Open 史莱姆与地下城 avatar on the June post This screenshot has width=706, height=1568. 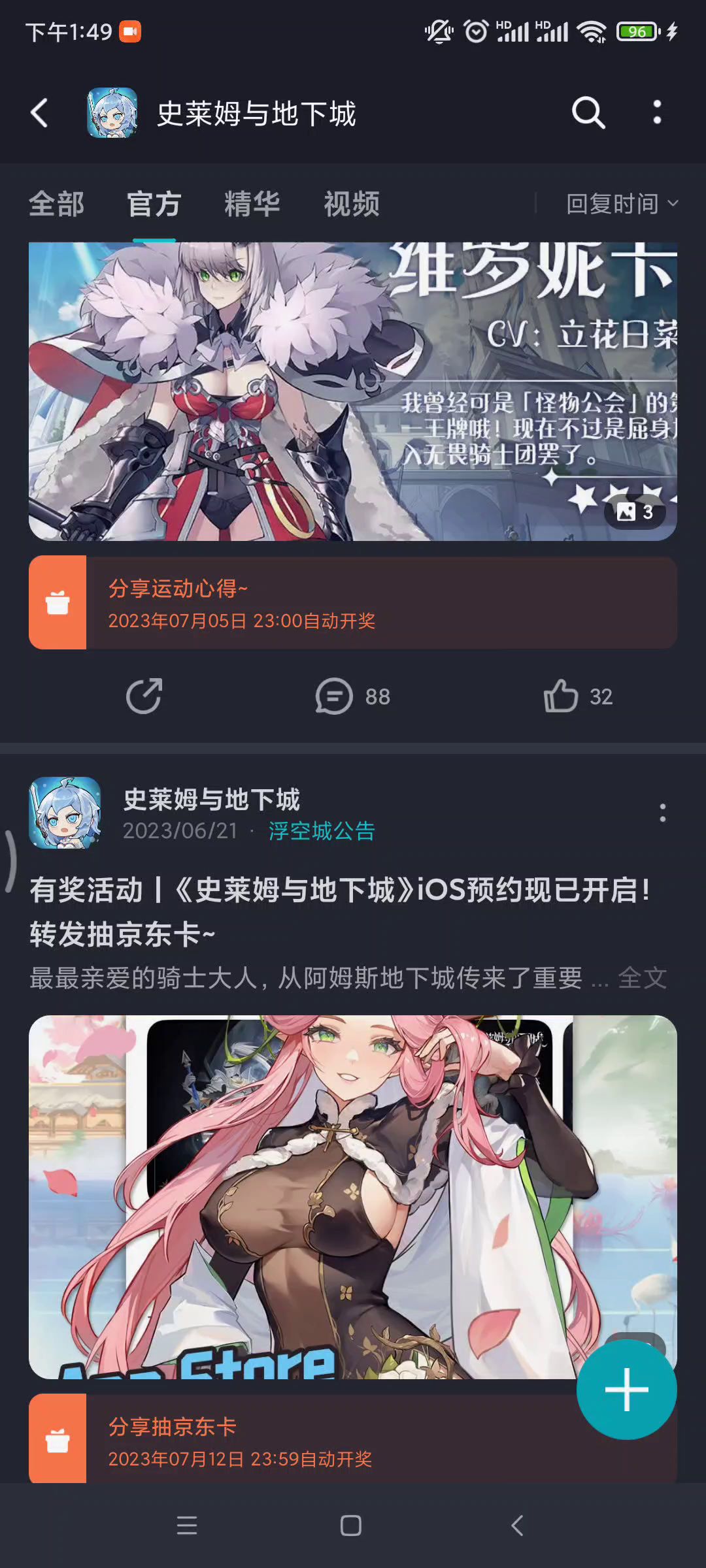[65, 813]
